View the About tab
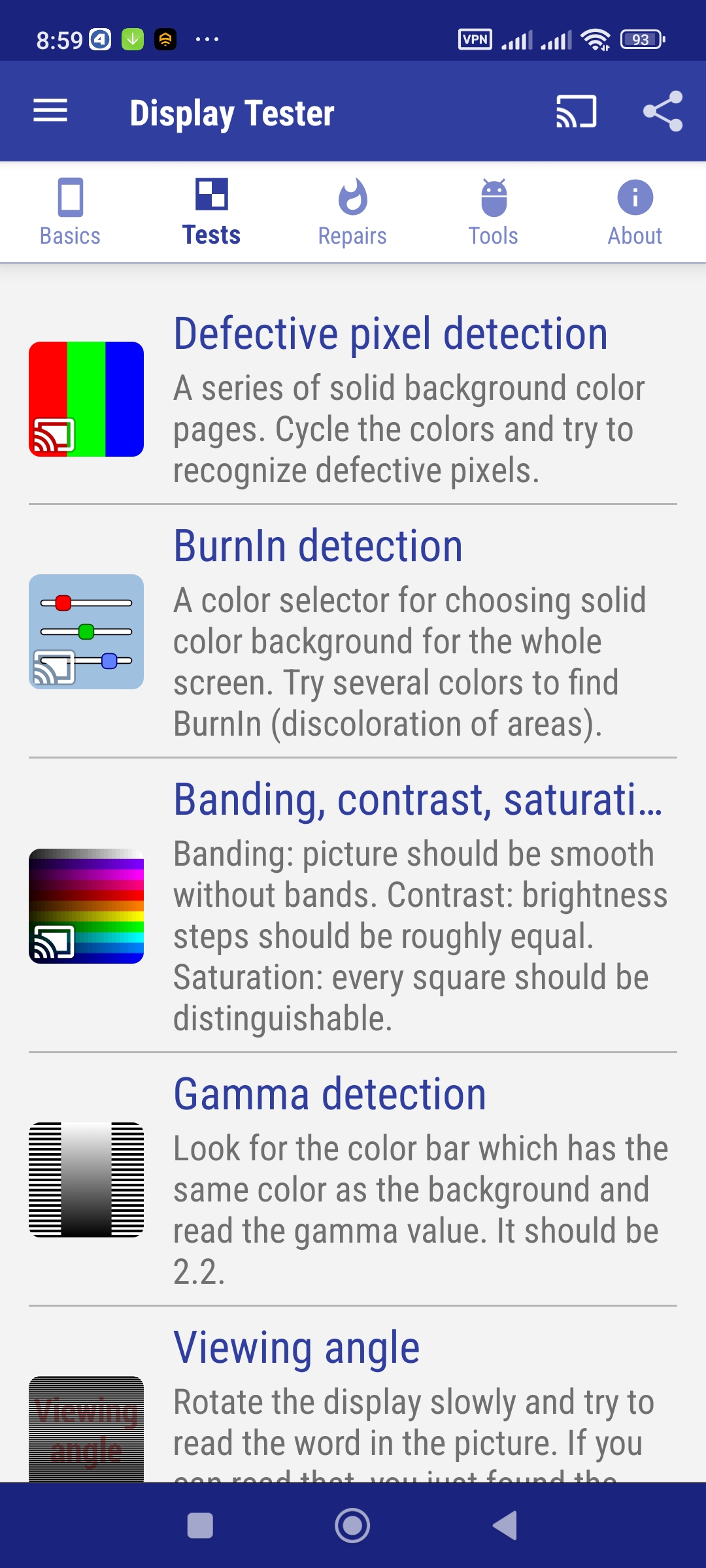The image size is (706, 1568). (635, 212)
